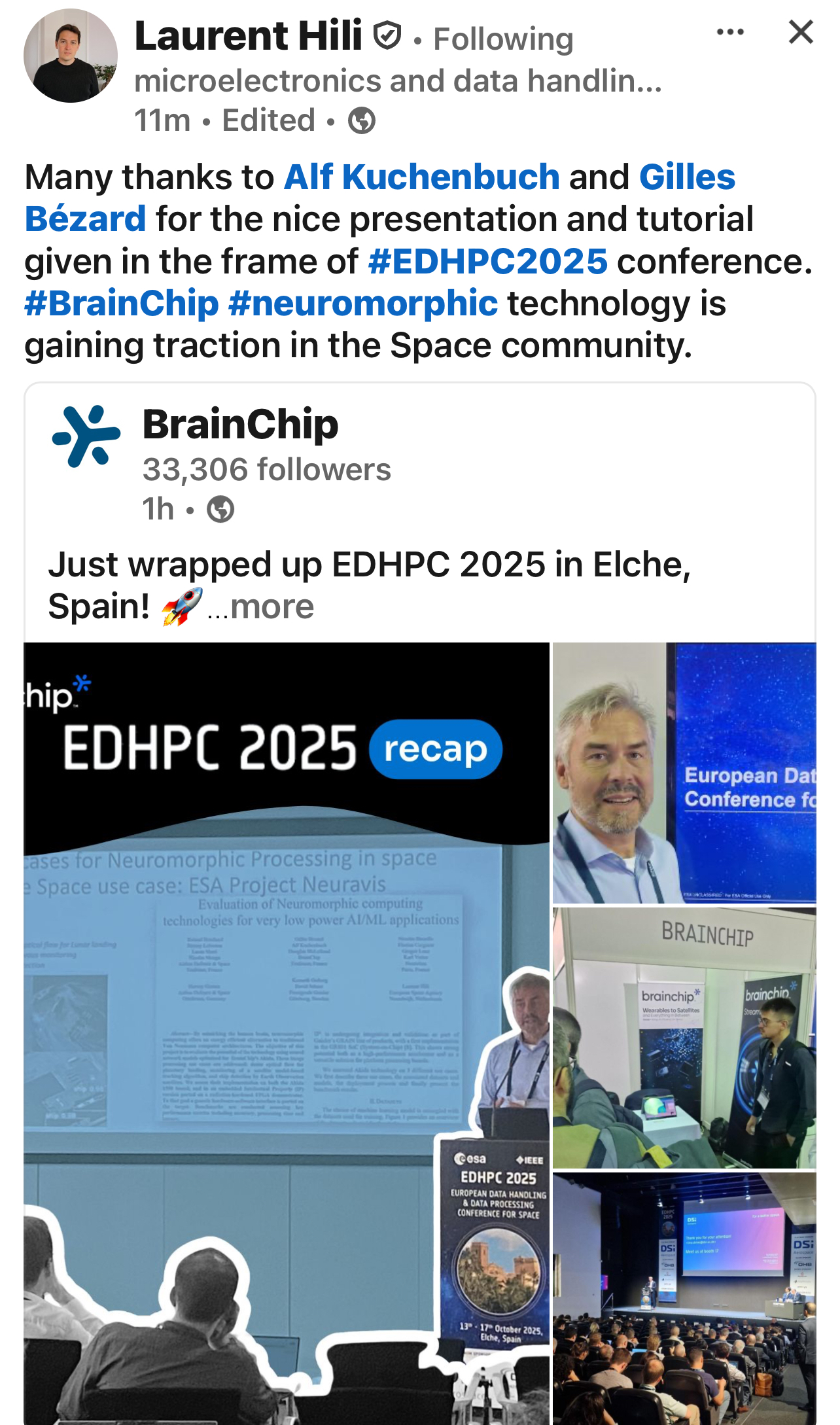Open Laurent Hili's profile picture
Screen dimensions: 840x1425
point(71,56)
